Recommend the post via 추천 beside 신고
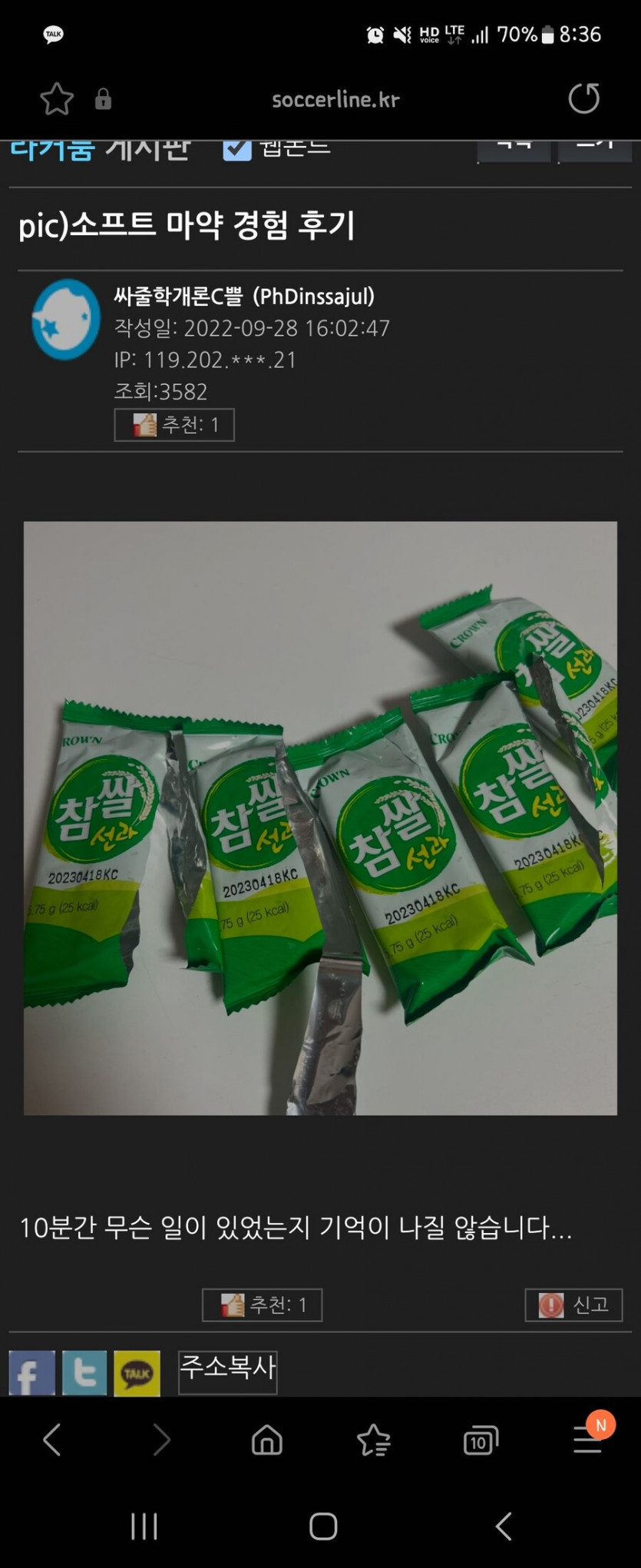The image size is (641, 1568). (x=262, y=1304)
